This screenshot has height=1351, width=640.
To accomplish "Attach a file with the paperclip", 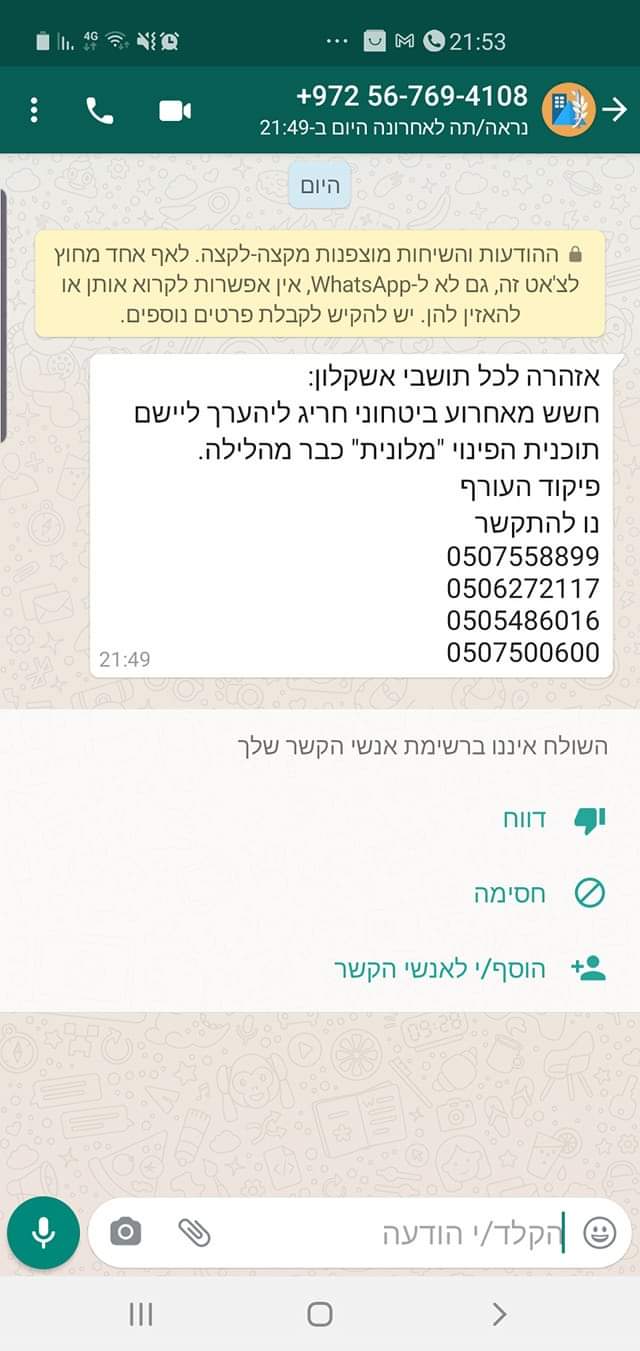I will (x=194, y=1232).
